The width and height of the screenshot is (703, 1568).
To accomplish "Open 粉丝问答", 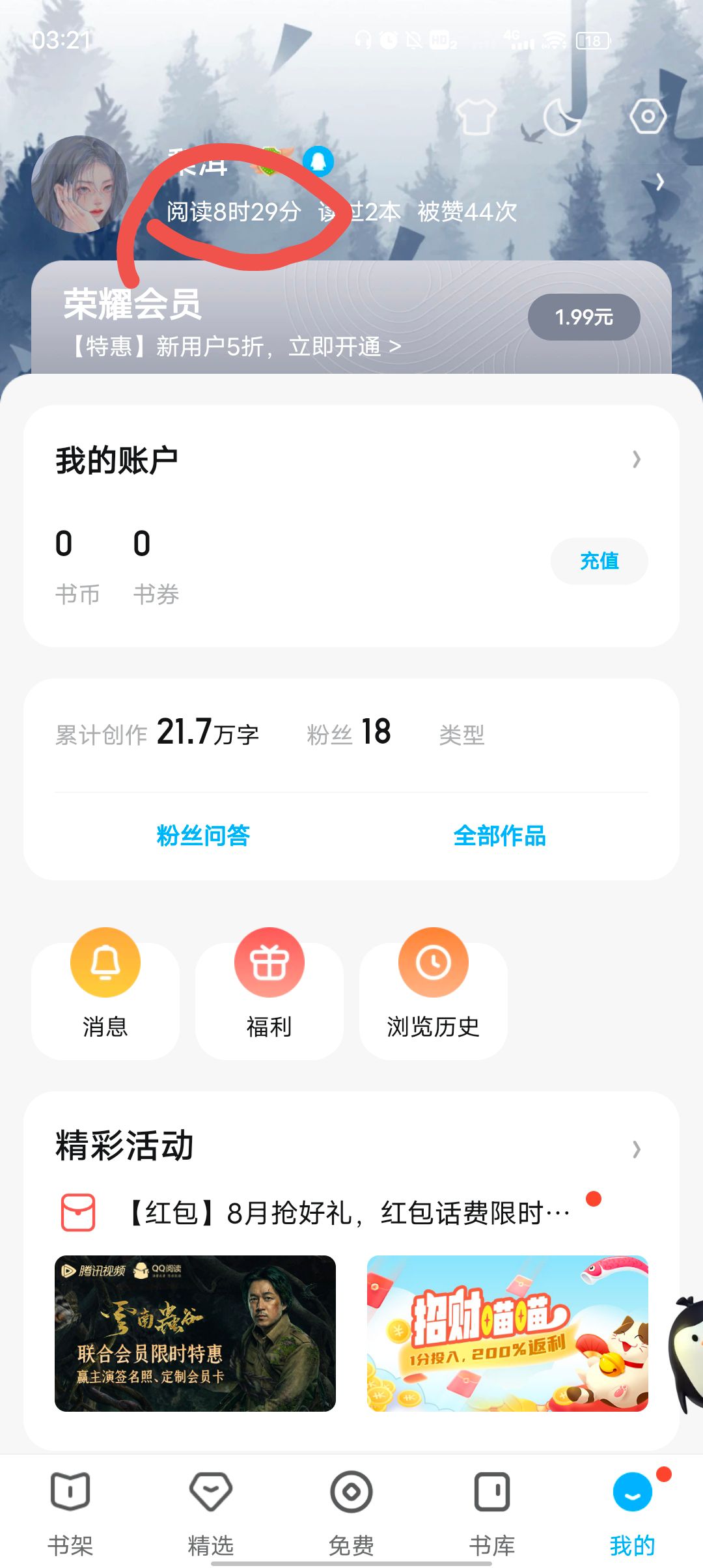I will click(x=203, y=835).
